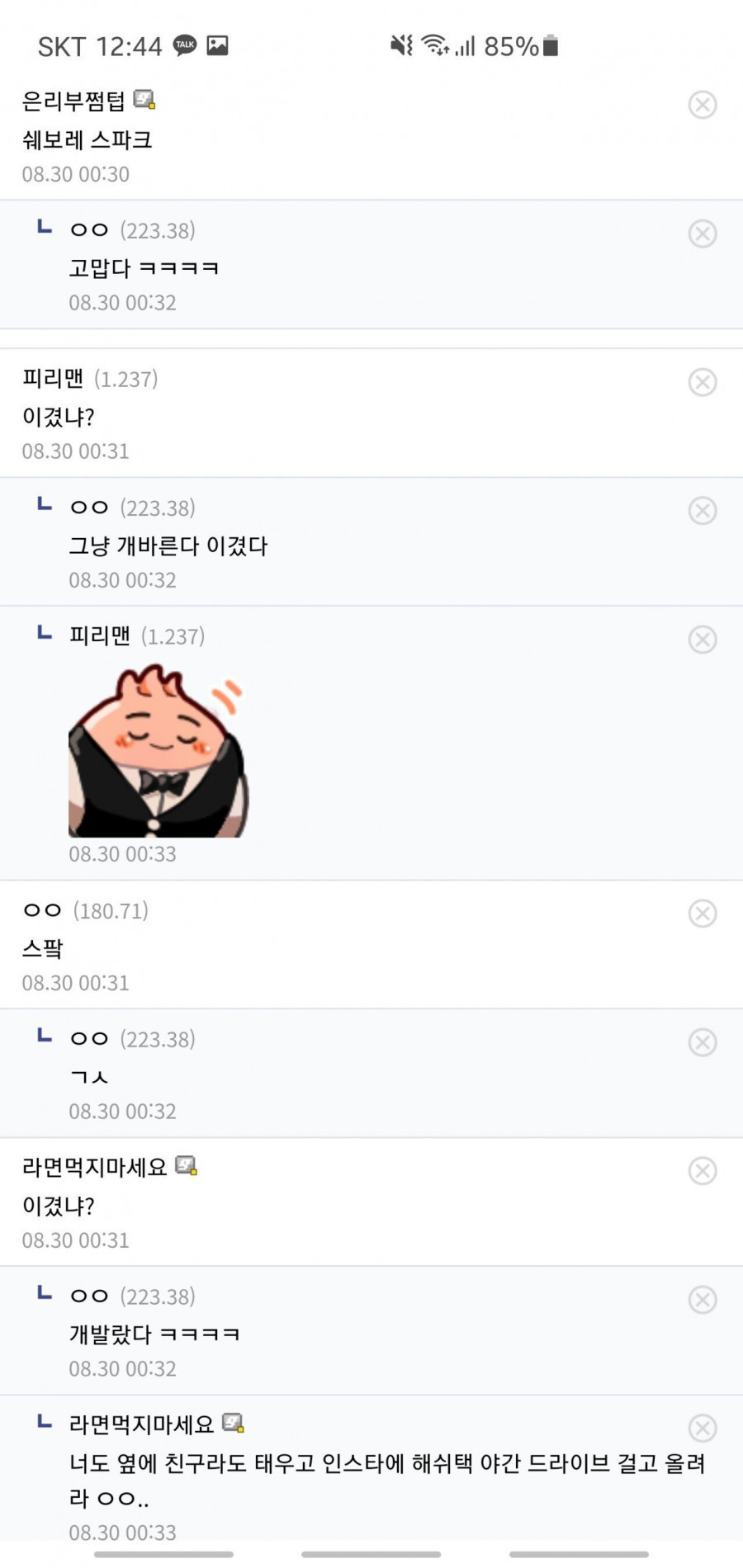Delete the reply '그냥 개바른다 이겼다'
Screen dimensions: 743x1568
pos(702,511)
